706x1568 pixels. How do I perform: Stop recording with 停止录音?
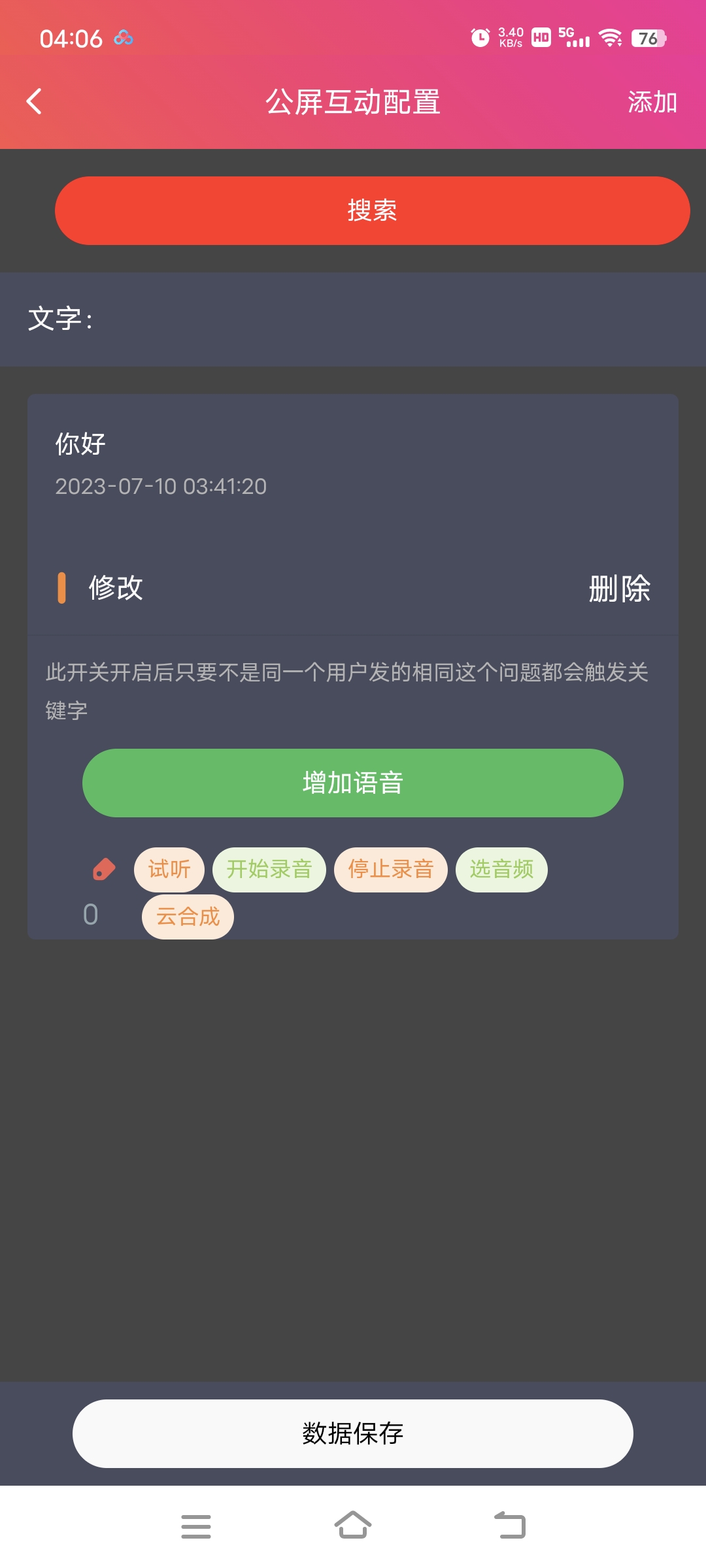(391, 870)
